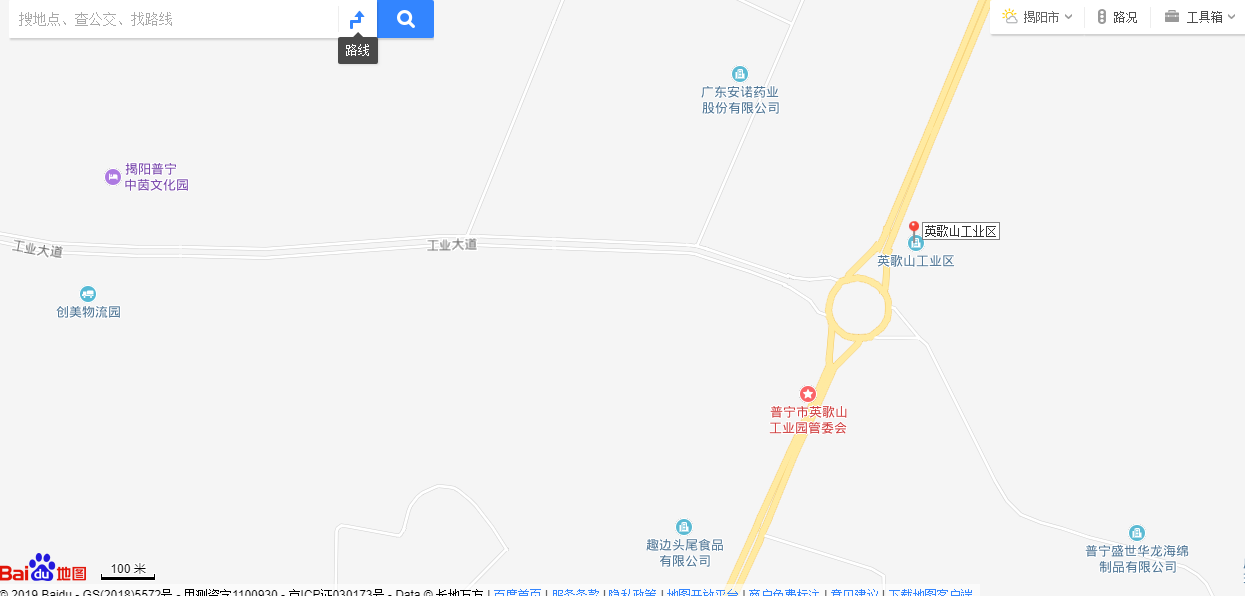Tap the blue search magnifier button

click(x=405, y=19)
